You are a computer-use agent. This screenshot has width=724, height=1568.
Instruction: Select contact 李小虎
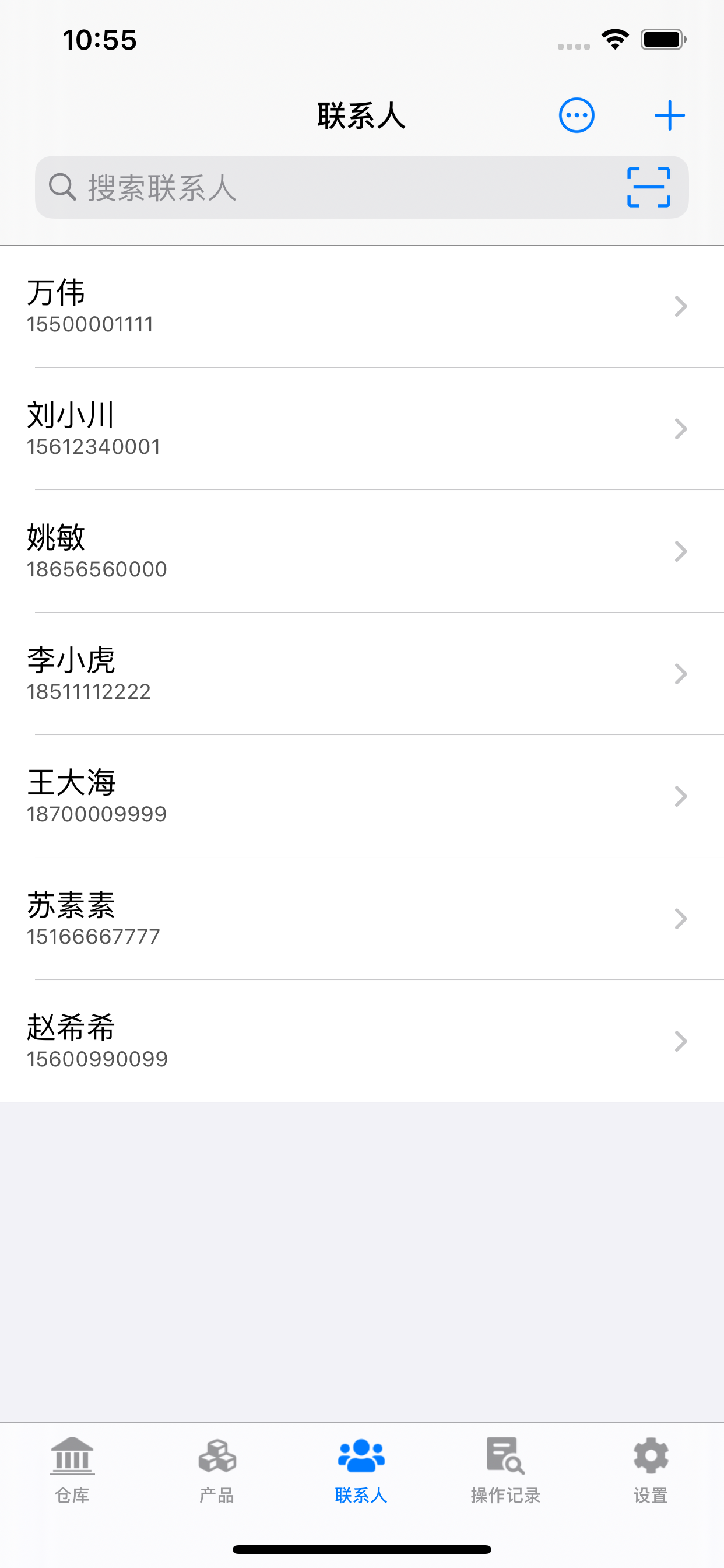(x=361, y=673)
